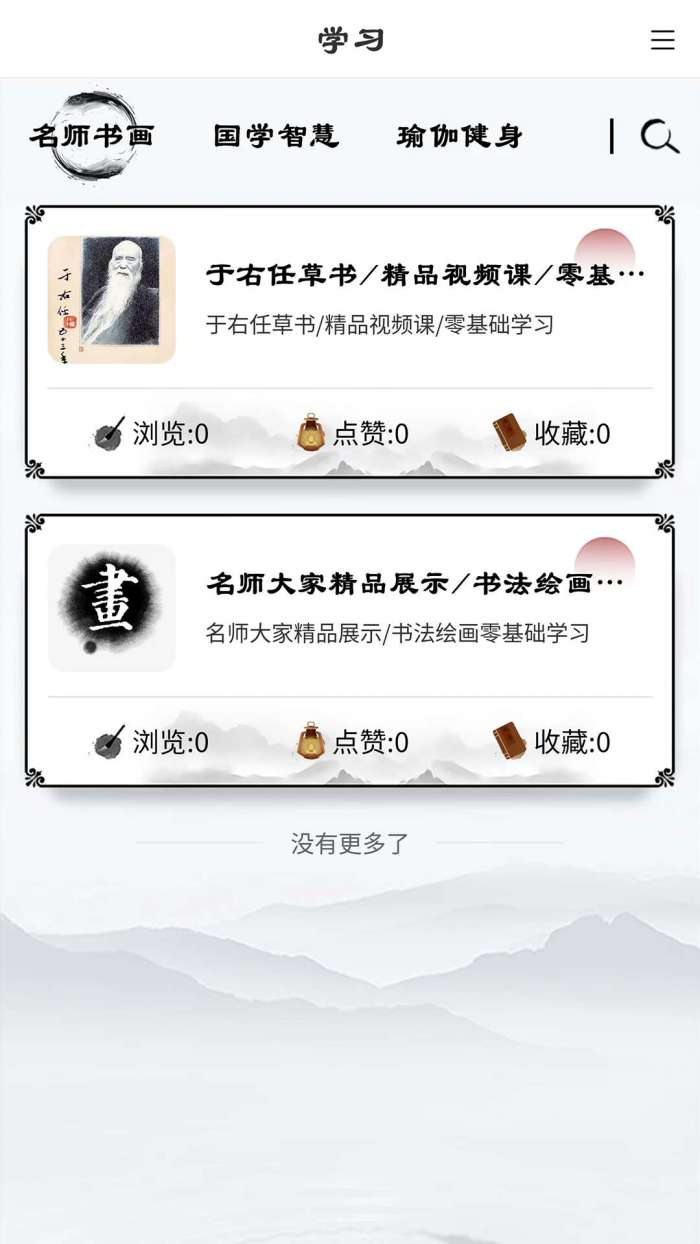Like the 于右任草书 course via 点赞

click(x=352, y=434)
